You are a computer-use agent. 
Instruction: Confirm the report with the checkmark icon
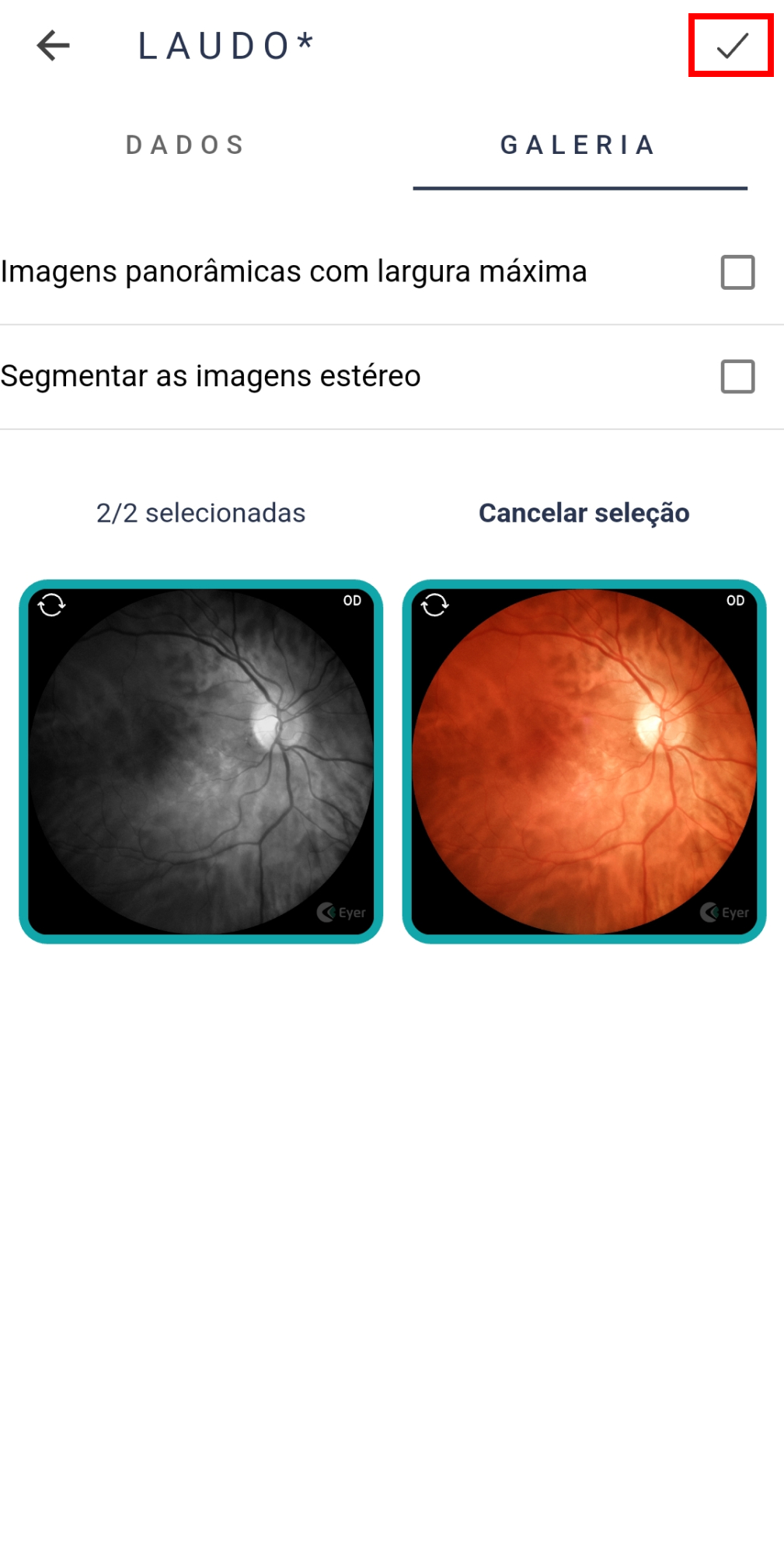[x=731, y=46]
